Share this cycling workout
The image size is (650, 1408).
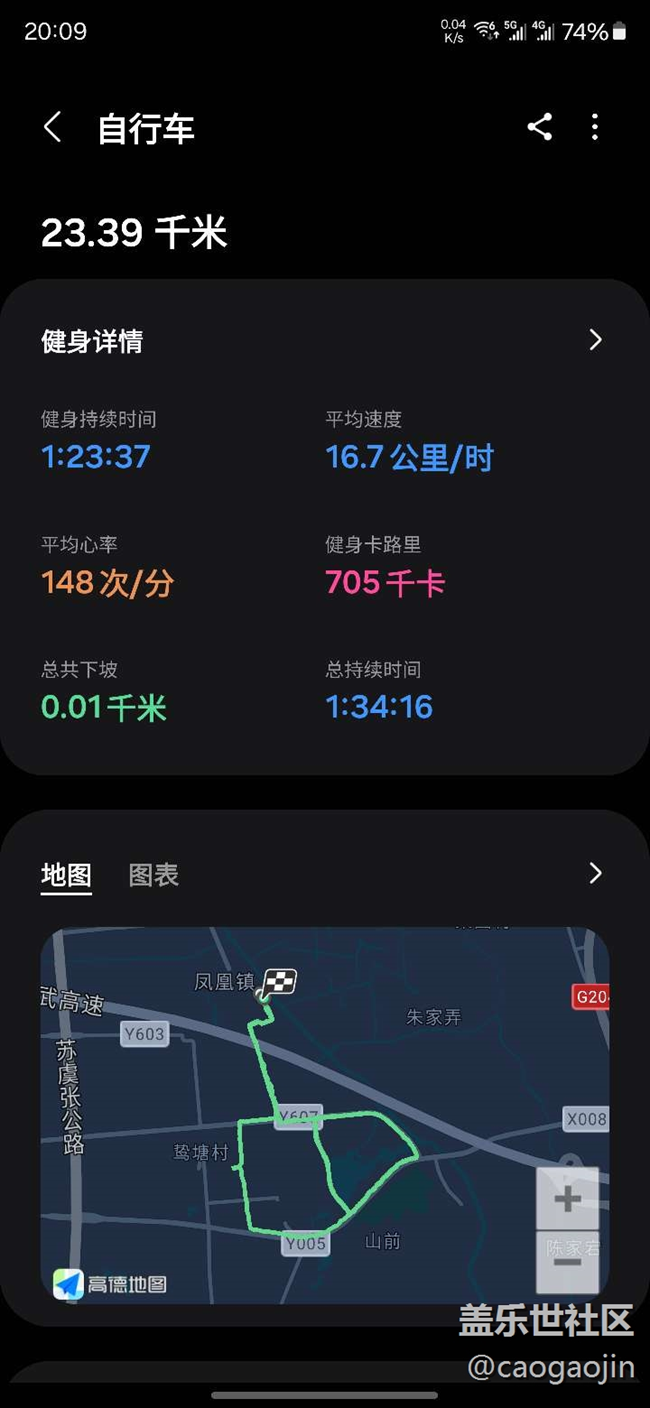540,127
